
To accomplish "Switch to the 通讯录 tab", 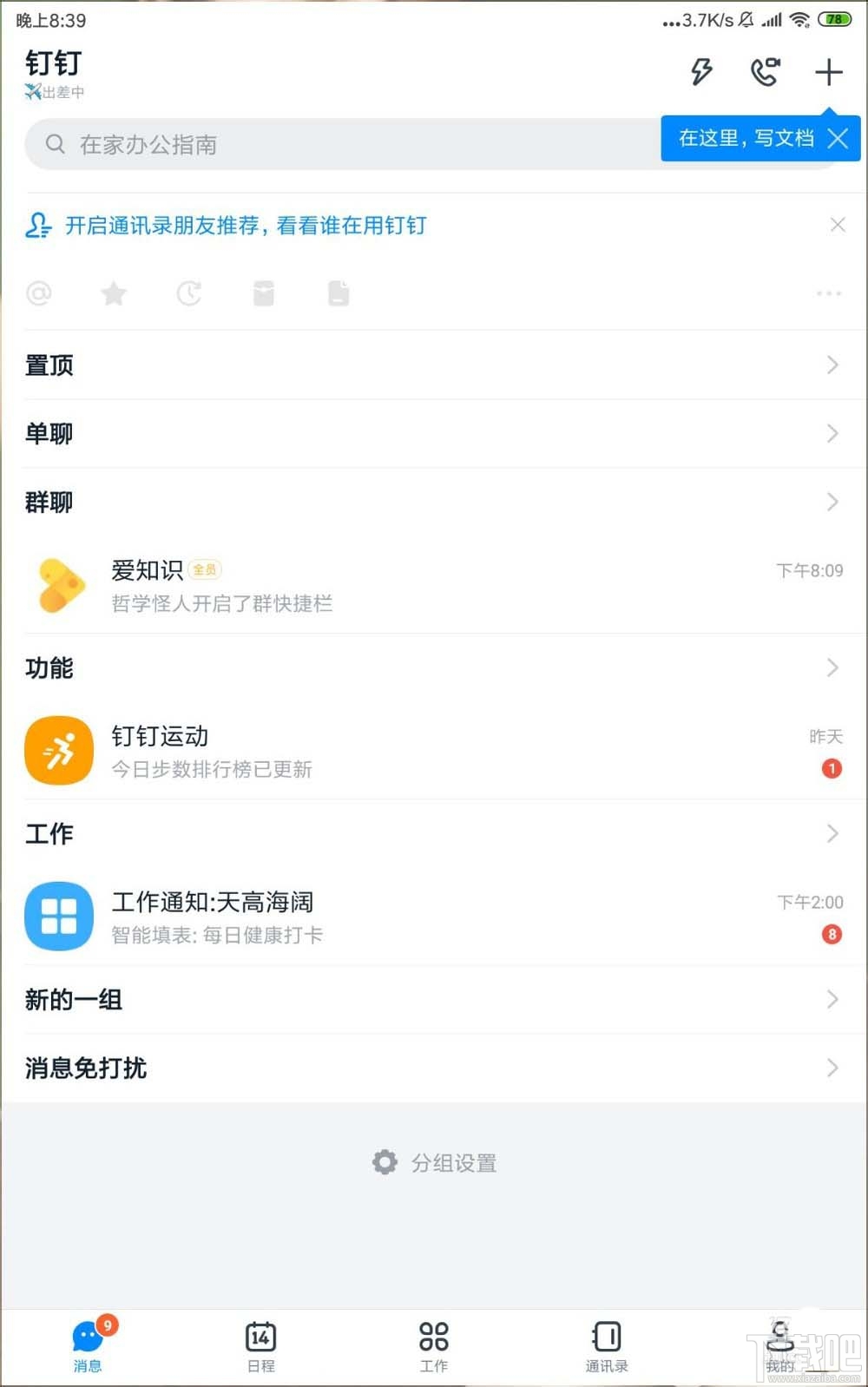I will pyautogui.click(x=607, y=1344).
